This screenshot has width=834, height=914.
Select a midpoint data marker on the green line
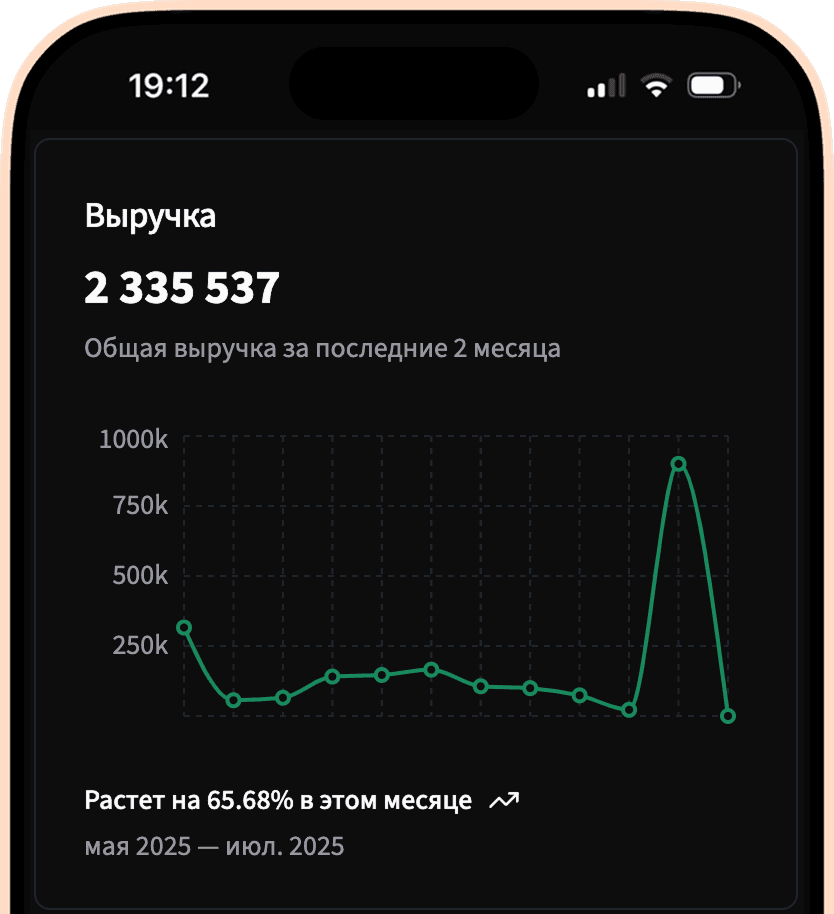click(x=430, y=668)
